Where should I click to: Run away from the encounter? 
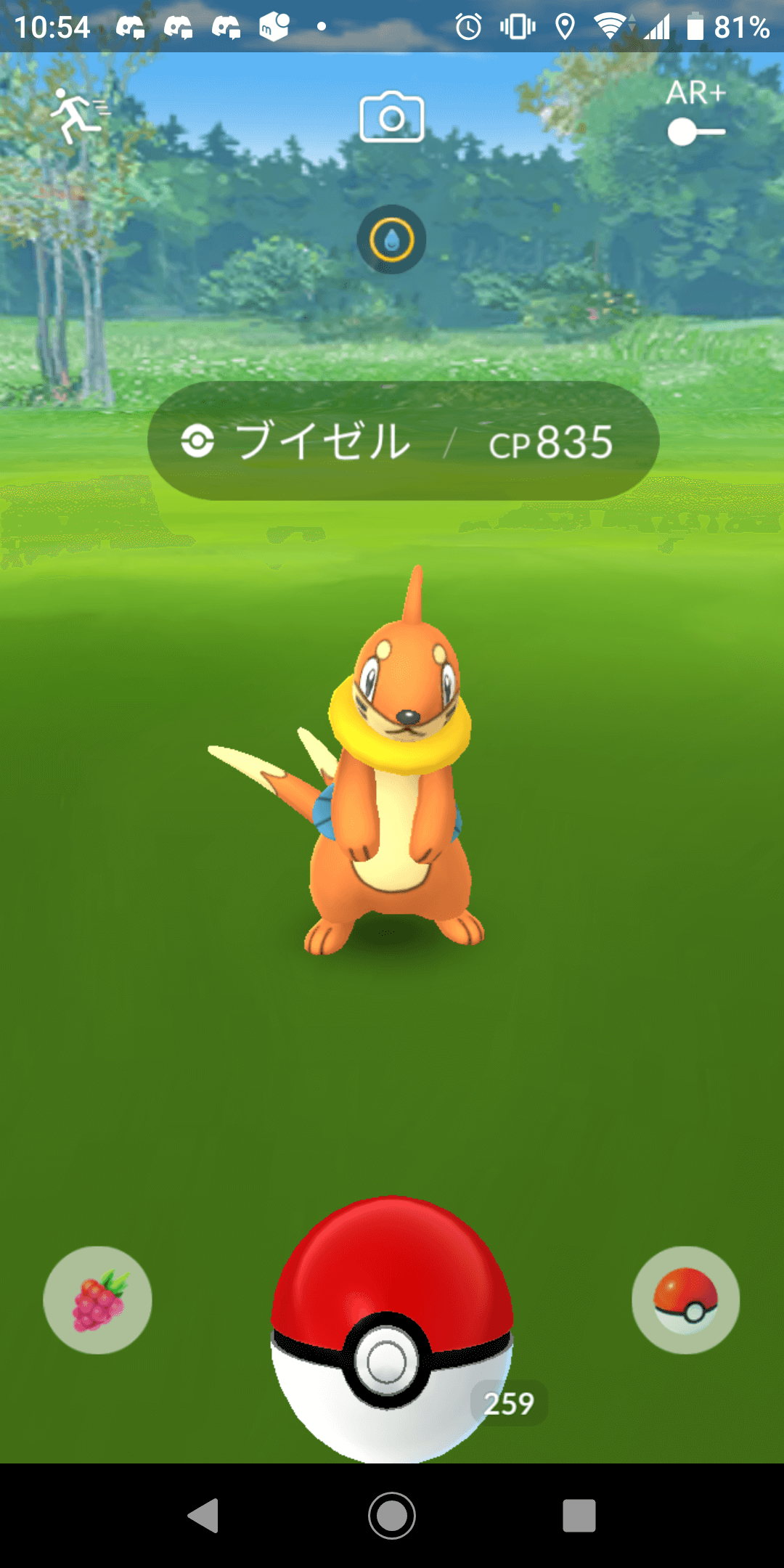[77, 116]
